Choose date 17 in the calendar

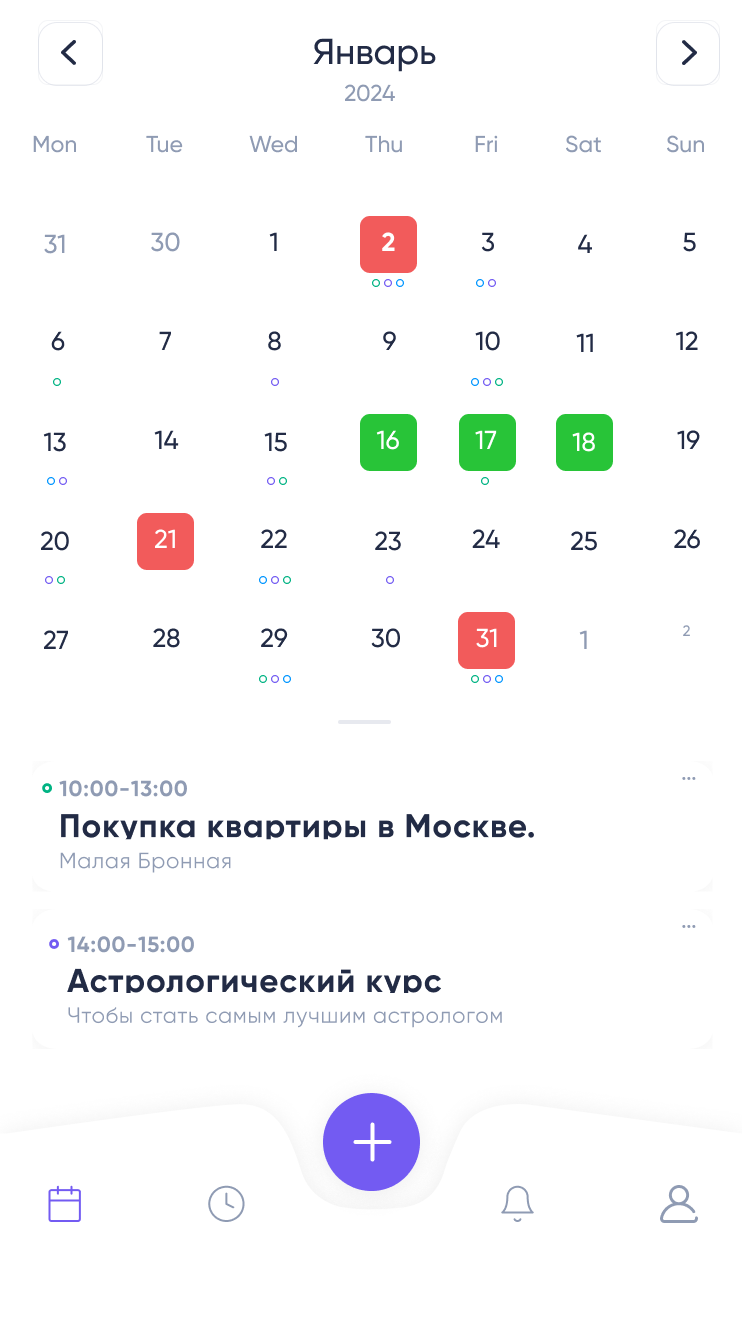[x=487, y=441]
